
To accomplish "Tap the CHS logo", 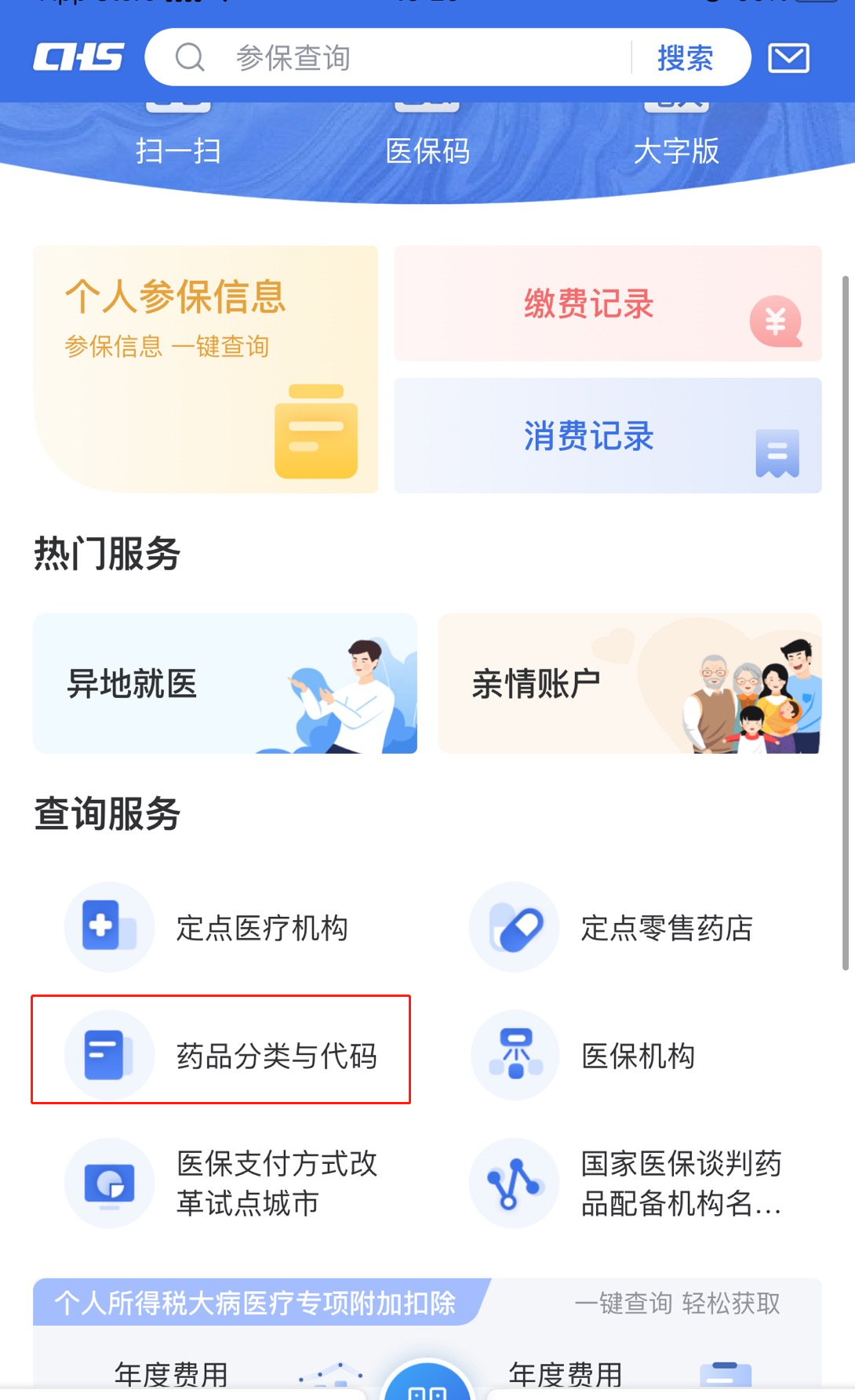I will pos(80,56).
